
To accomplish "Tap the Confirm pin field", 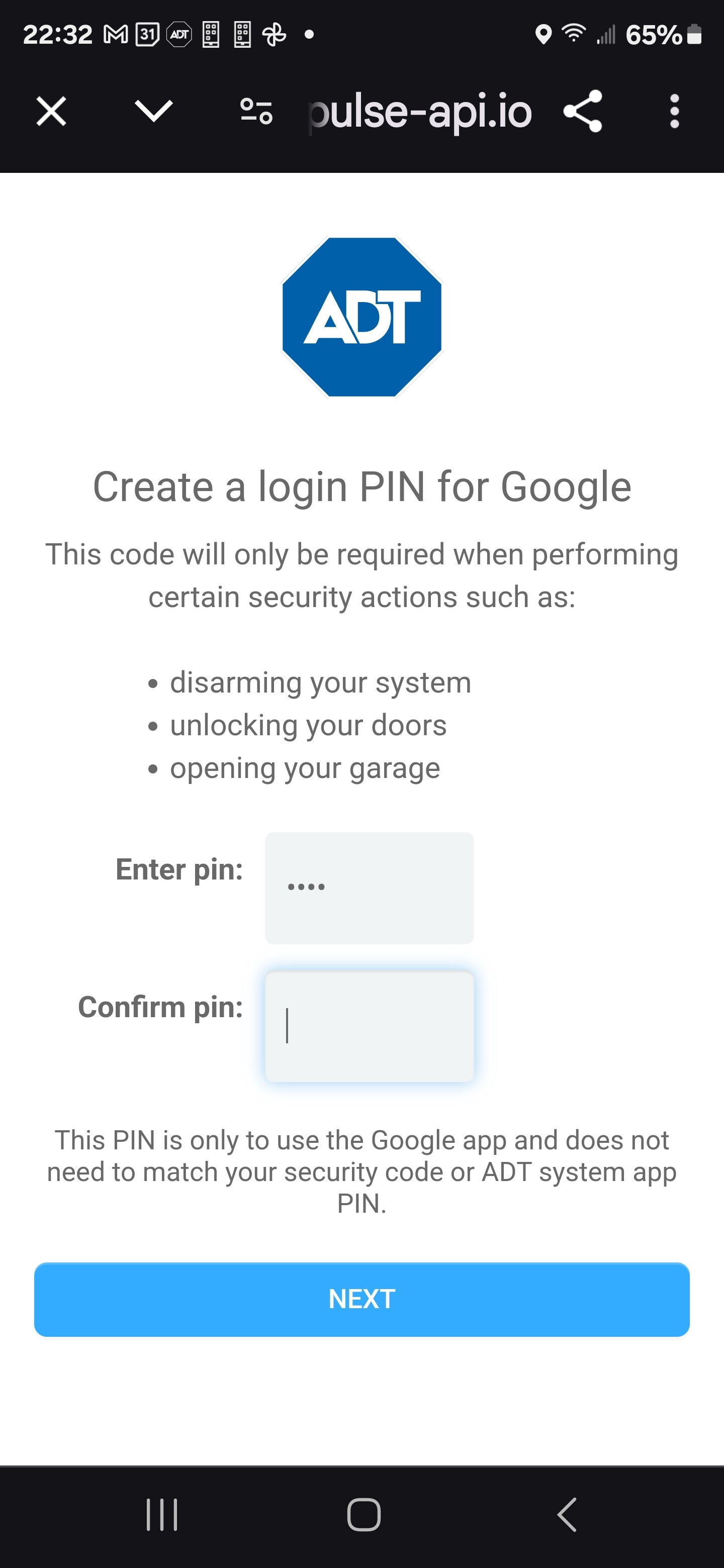I will pyautogui.click(x=369, y=1026).
